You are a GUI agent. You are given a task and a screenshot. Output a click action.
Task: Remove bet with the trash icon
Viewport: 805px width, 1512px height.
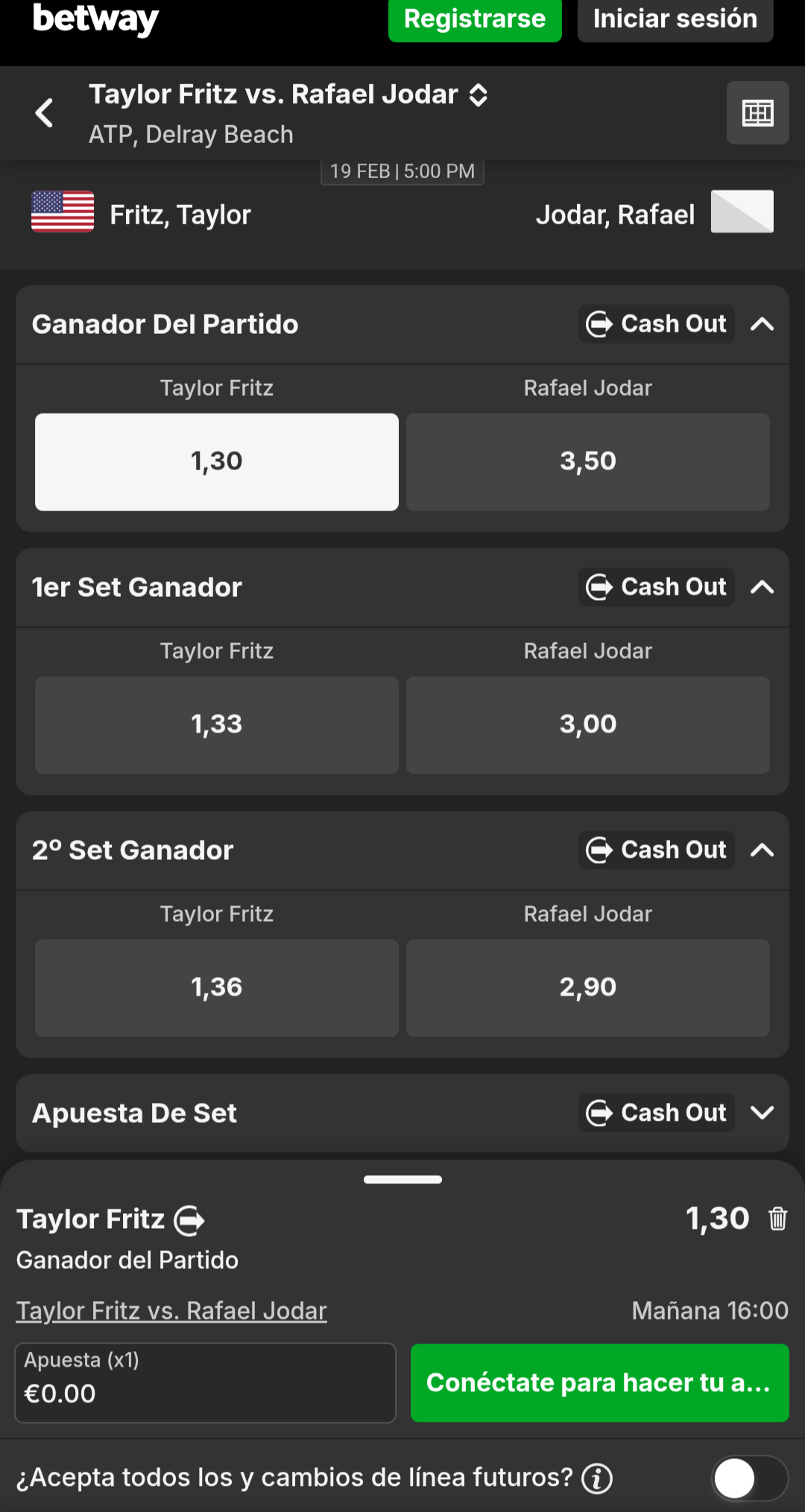tap(777, 1219)
